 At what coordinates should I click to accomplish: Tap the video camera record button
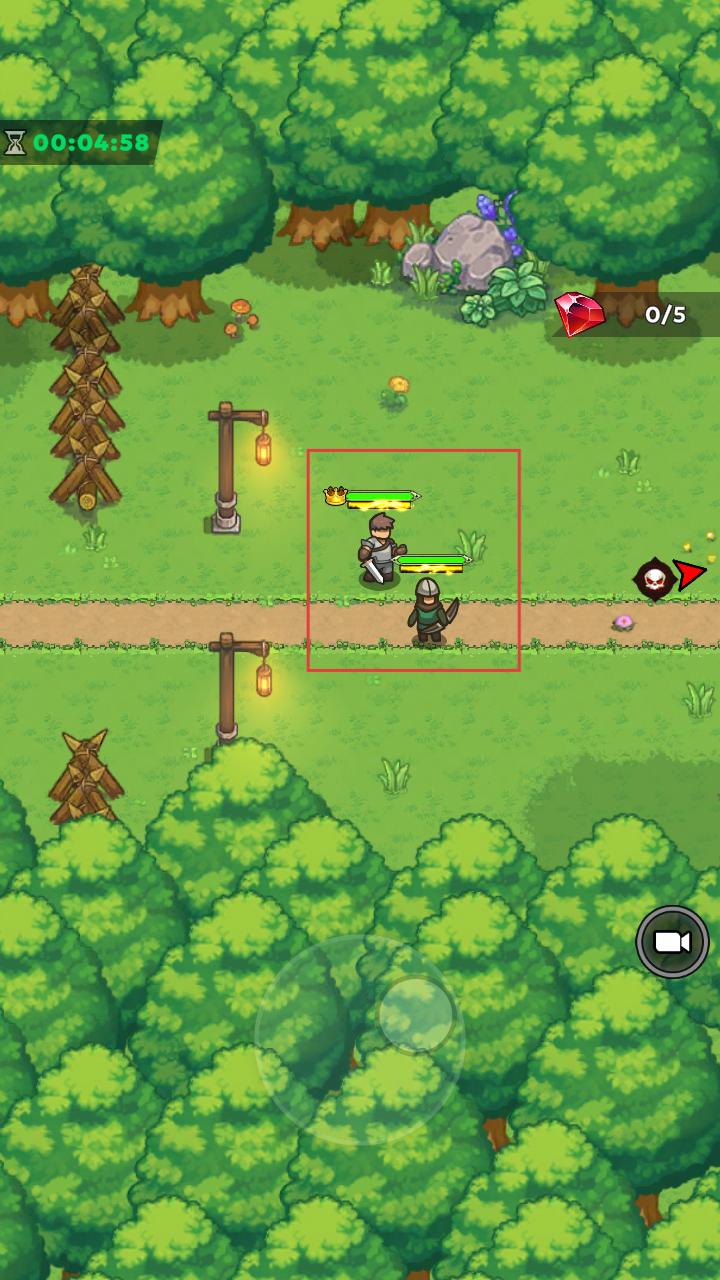pos(672,942)
